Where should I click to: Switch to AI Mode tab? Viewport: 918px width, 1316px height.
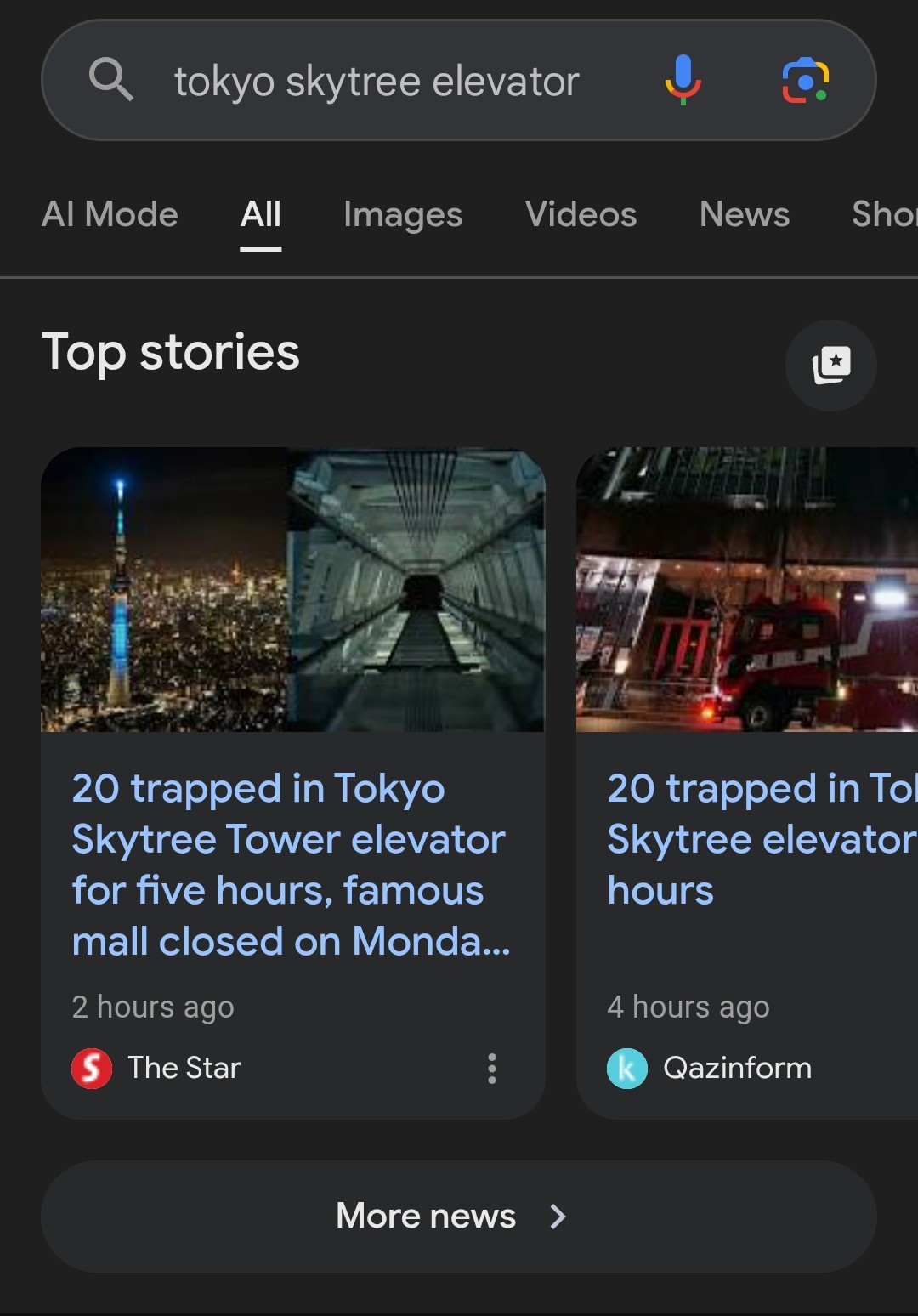click(110, 214)
